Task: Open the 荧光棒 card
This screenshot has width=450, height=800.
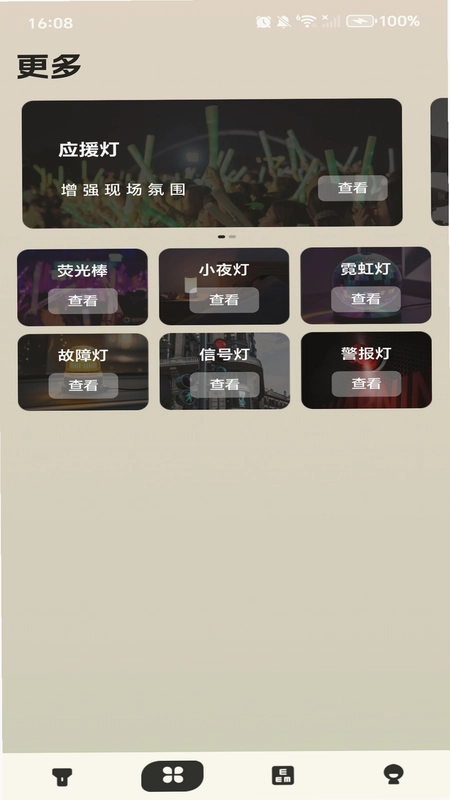Action: pyautogui.click(x=83, y=287)
